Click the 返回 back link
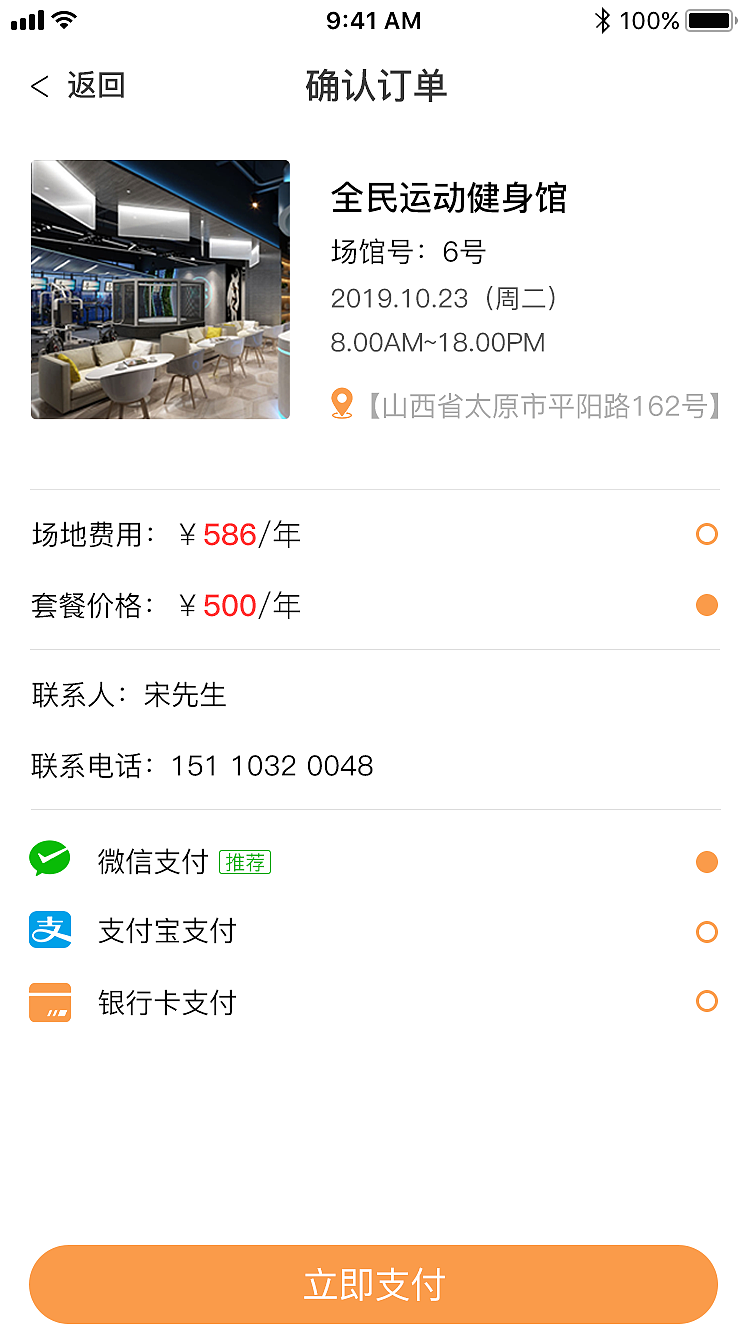Viewport: 750px width, 1334px height. pos(98,86)
